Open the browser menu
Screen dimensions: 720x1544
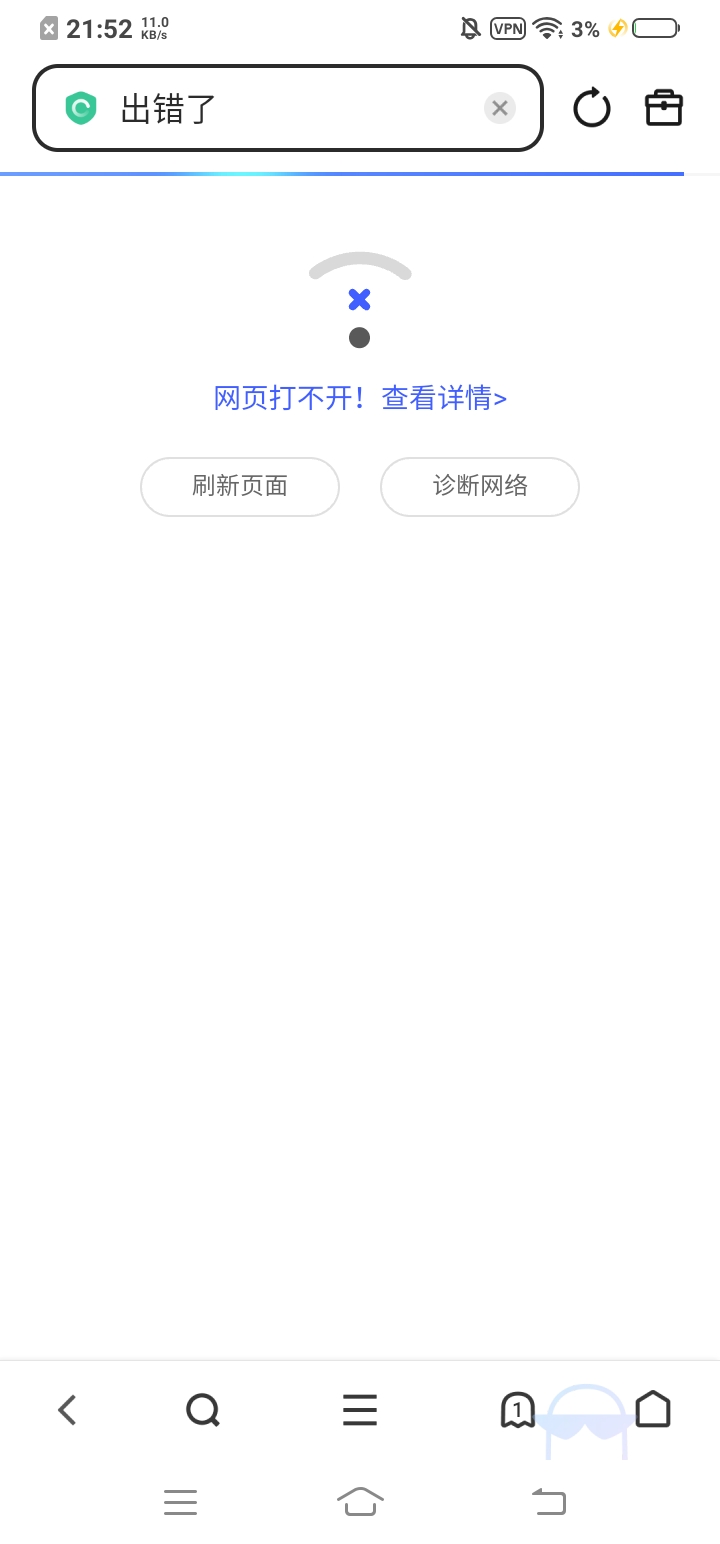coord(360,1410)
